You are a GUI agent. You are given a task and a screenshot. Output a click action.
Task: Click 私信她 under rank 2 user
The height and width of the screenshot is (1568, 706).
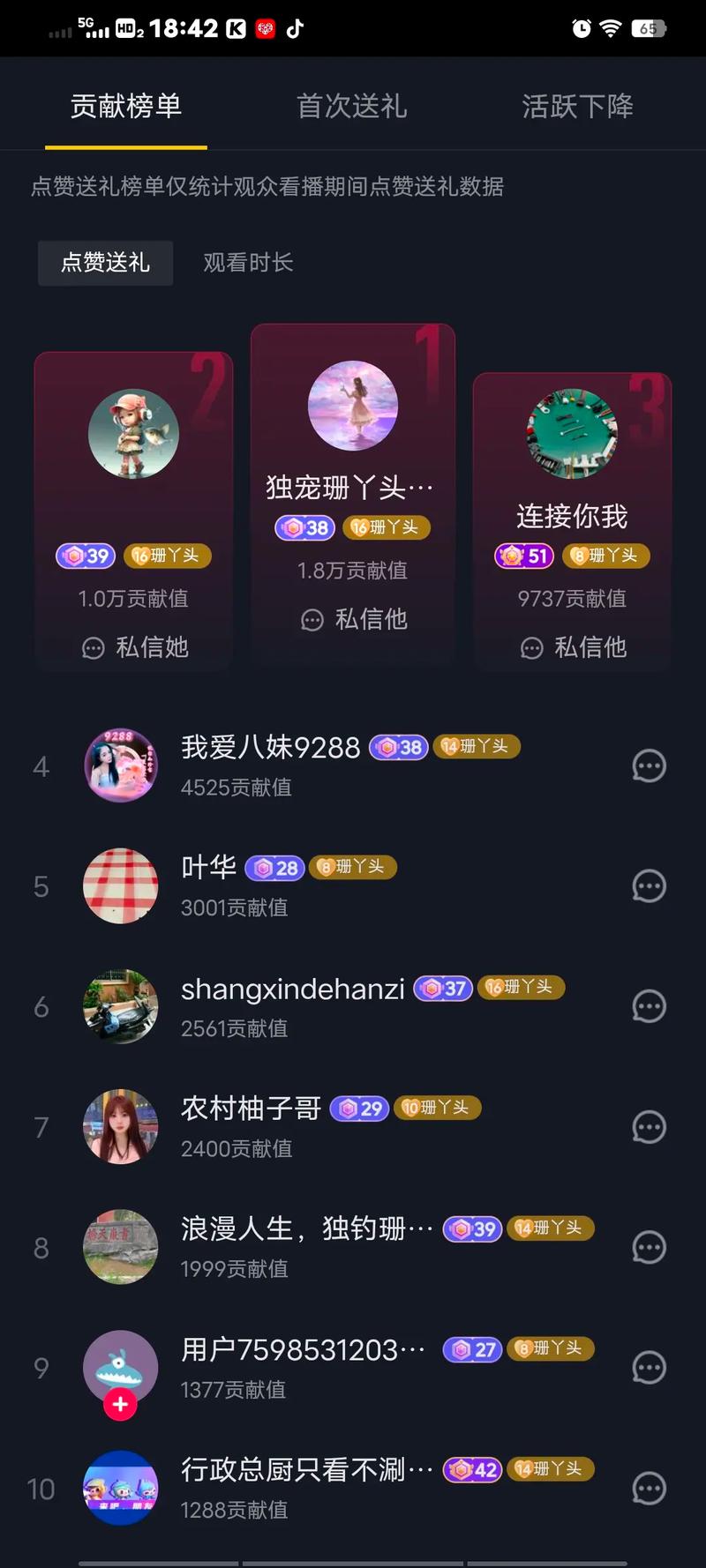click(x=133, y=647)
